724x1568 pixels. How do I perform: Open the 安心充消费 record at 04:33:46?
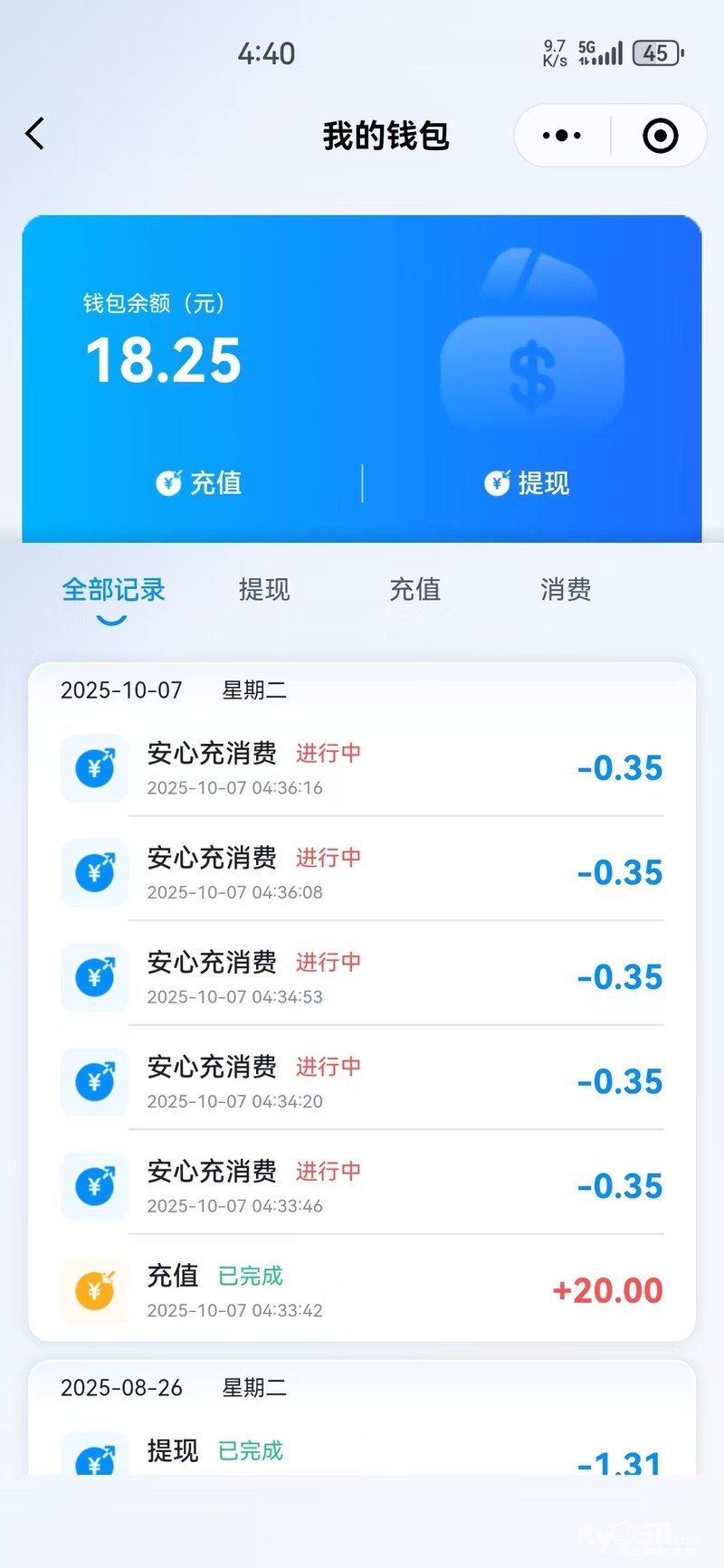pyautogui.click(x=362, y=1186)
